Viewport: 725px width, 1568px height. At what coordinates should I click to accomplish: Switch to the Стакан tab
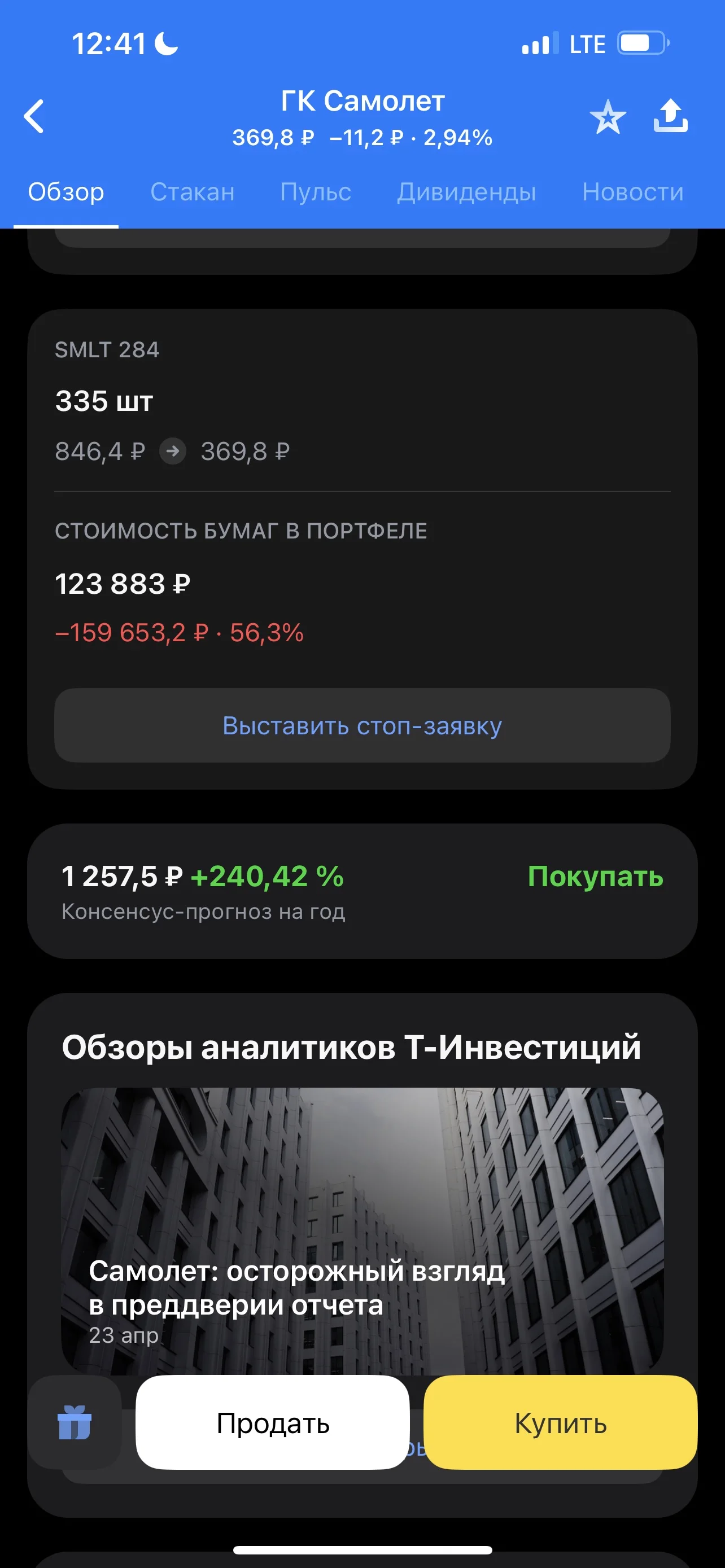(193, 192)
